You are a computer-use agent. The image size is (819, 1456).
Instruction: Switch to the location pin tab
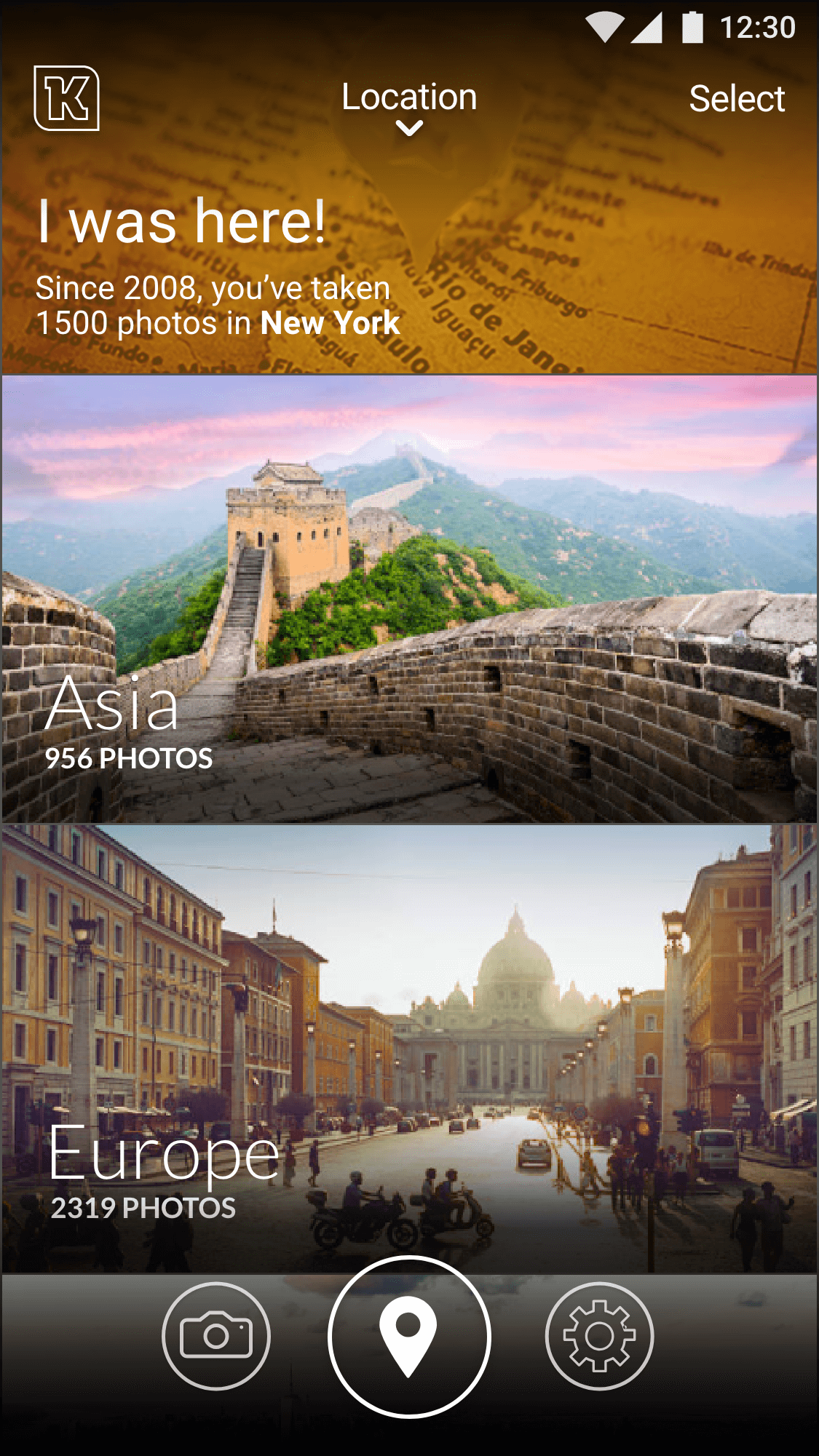pos(409,1336)
